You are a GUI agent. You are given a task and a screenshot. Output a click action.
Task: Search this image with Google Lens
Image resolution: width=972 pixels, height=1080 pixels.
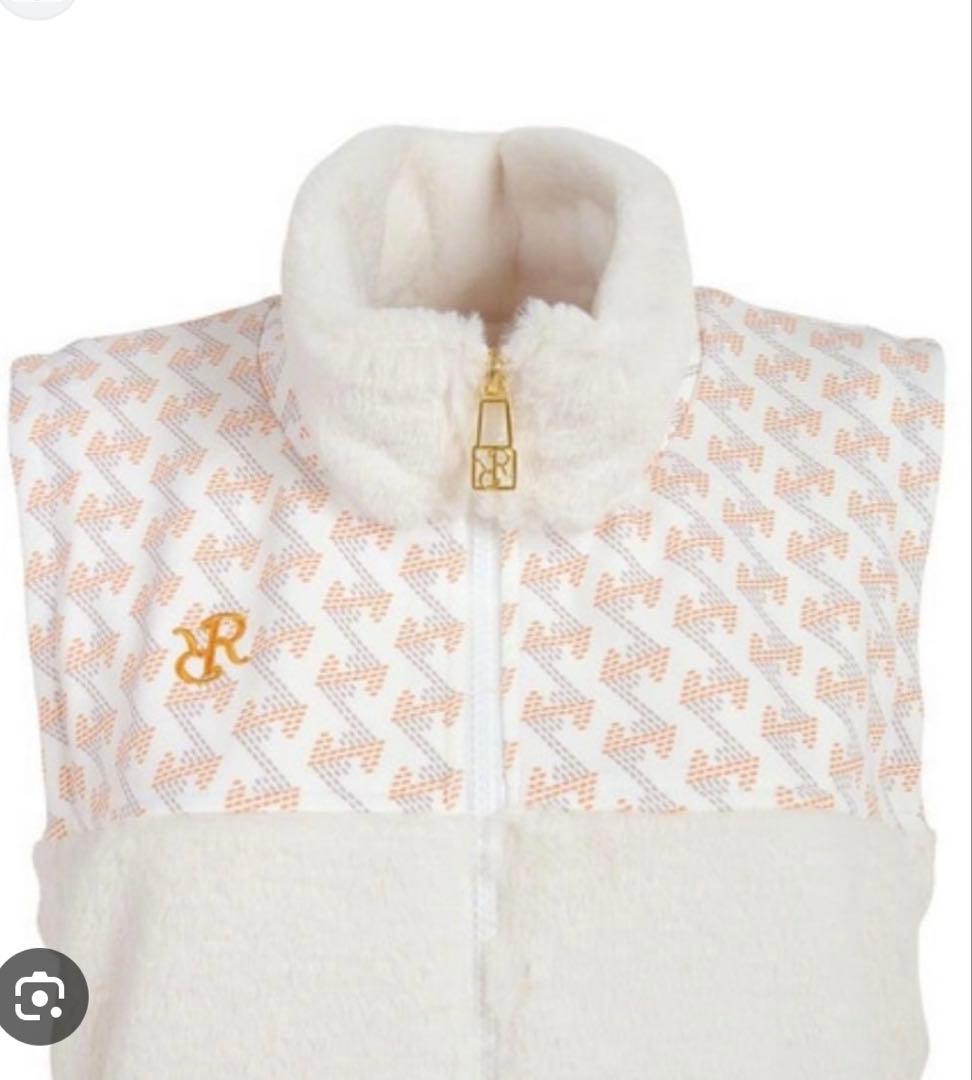click(x=42, y=995)
